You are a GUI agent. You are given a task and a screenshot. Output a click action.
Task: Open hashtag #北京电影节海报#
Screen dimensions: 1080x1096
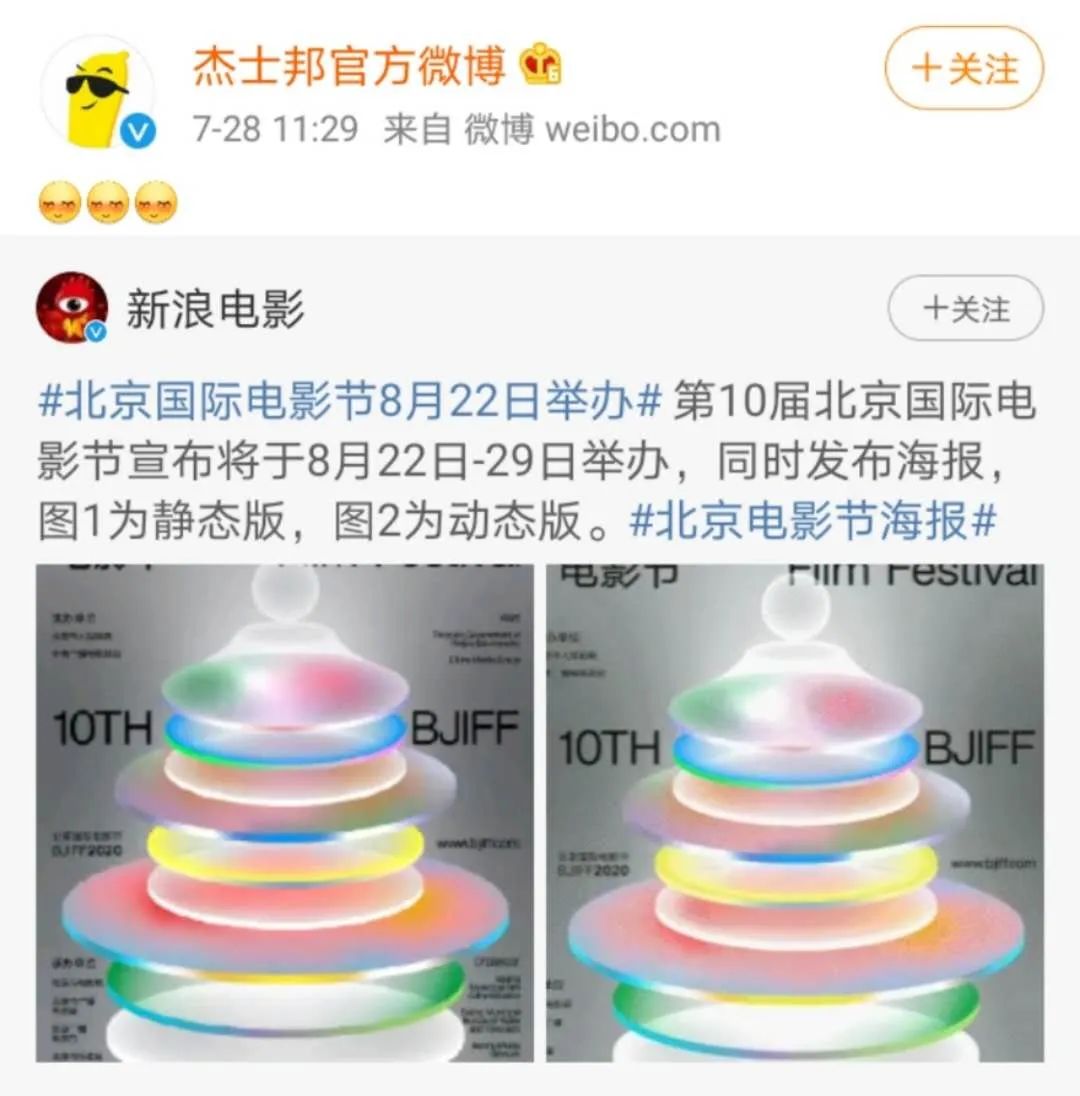[814, 521]
